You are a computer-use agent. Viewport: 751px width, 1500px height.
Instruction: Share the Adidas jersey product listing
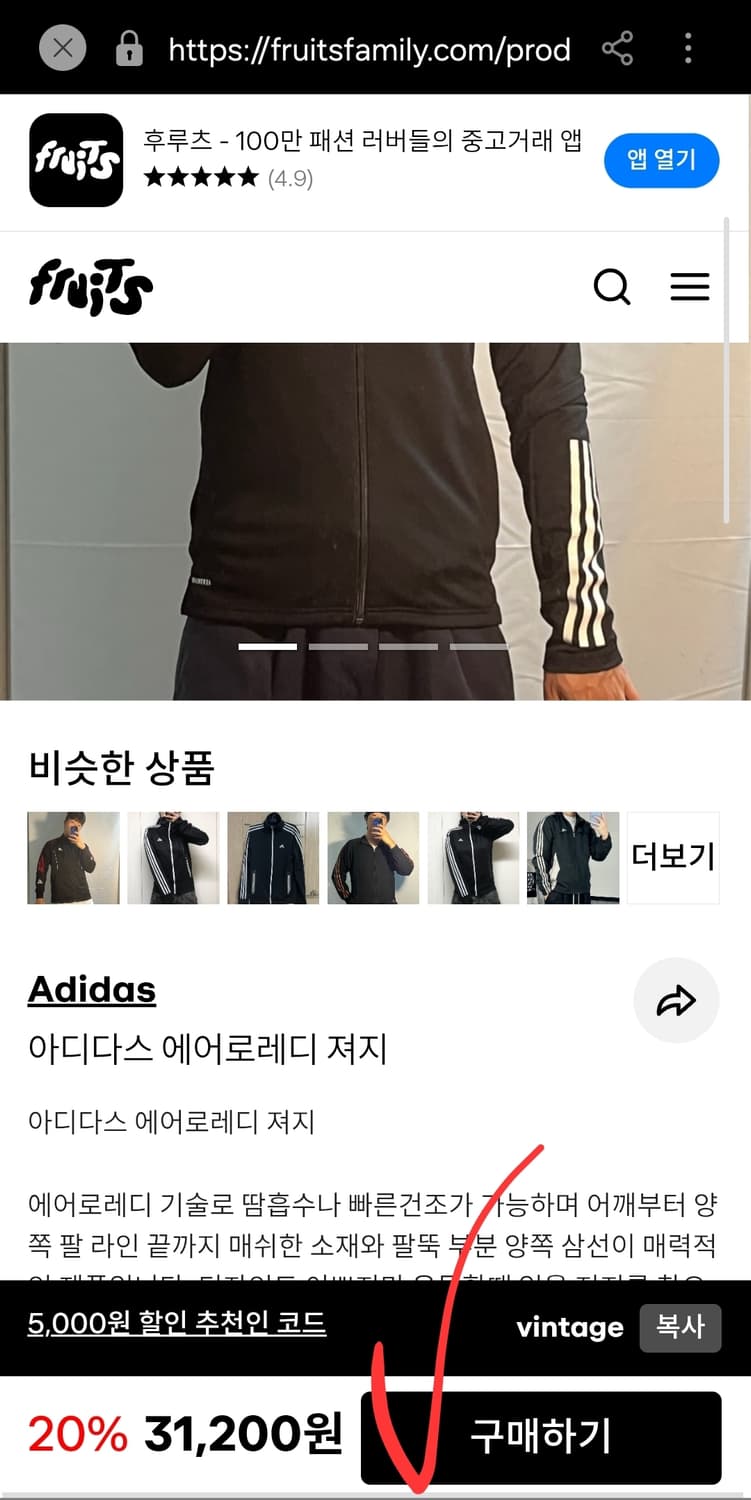click(677, 1000)
